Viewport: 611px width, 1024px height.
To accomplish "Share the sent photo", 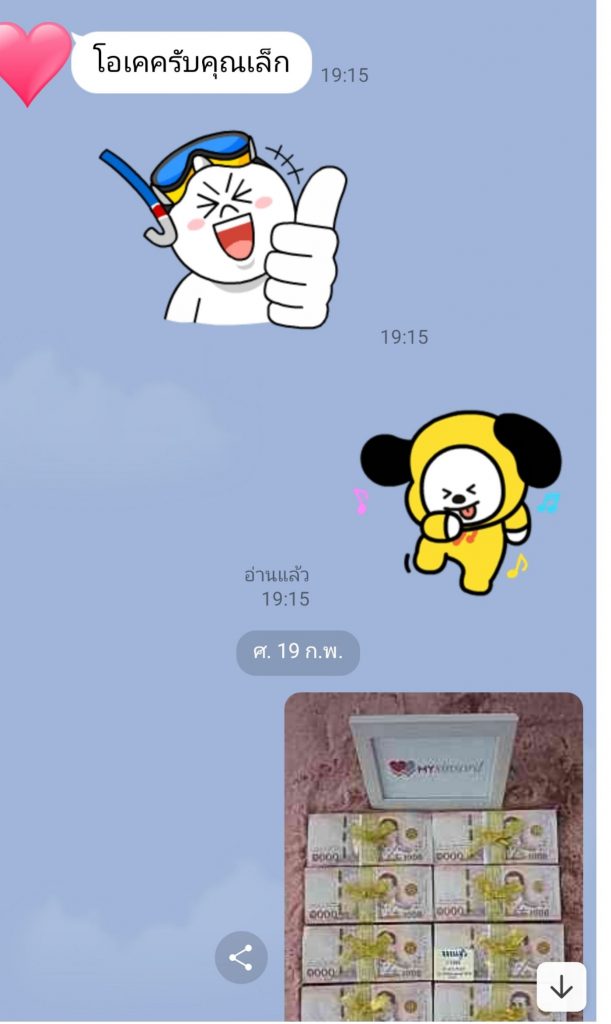I will pos(241,958).
